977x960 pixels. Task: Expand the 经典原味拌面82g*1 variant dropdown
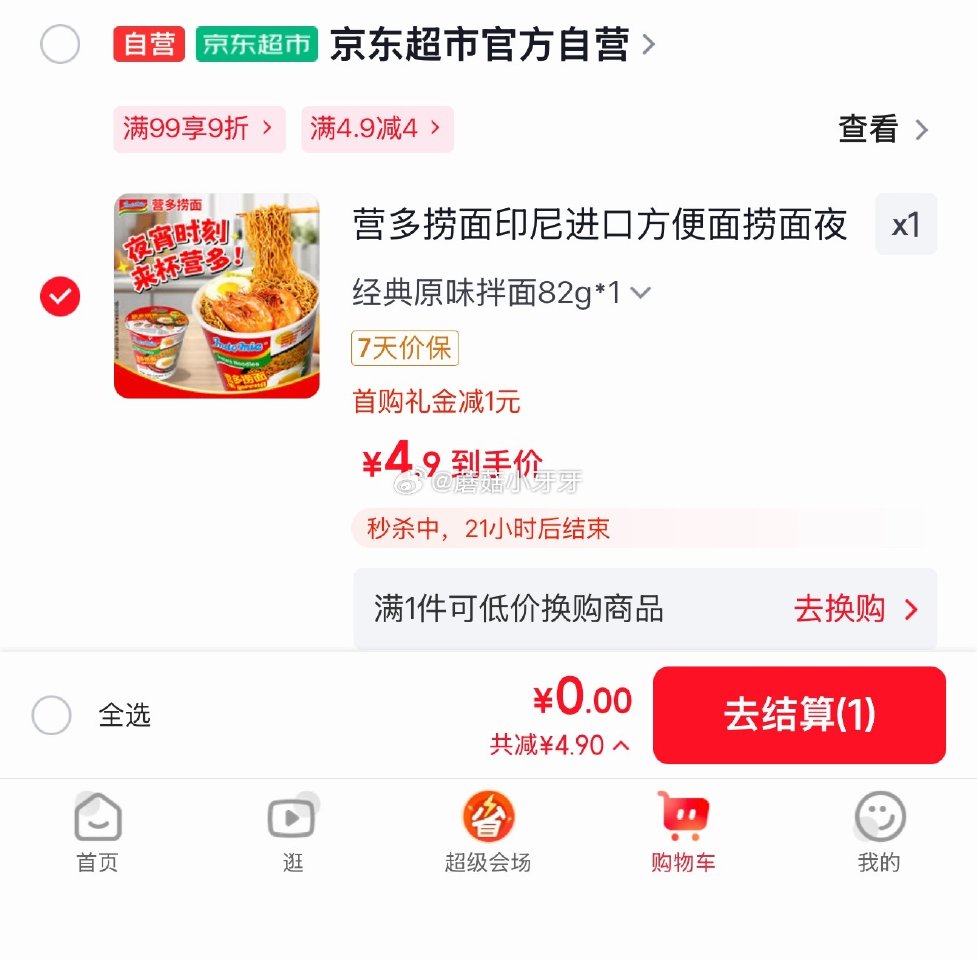502,293
